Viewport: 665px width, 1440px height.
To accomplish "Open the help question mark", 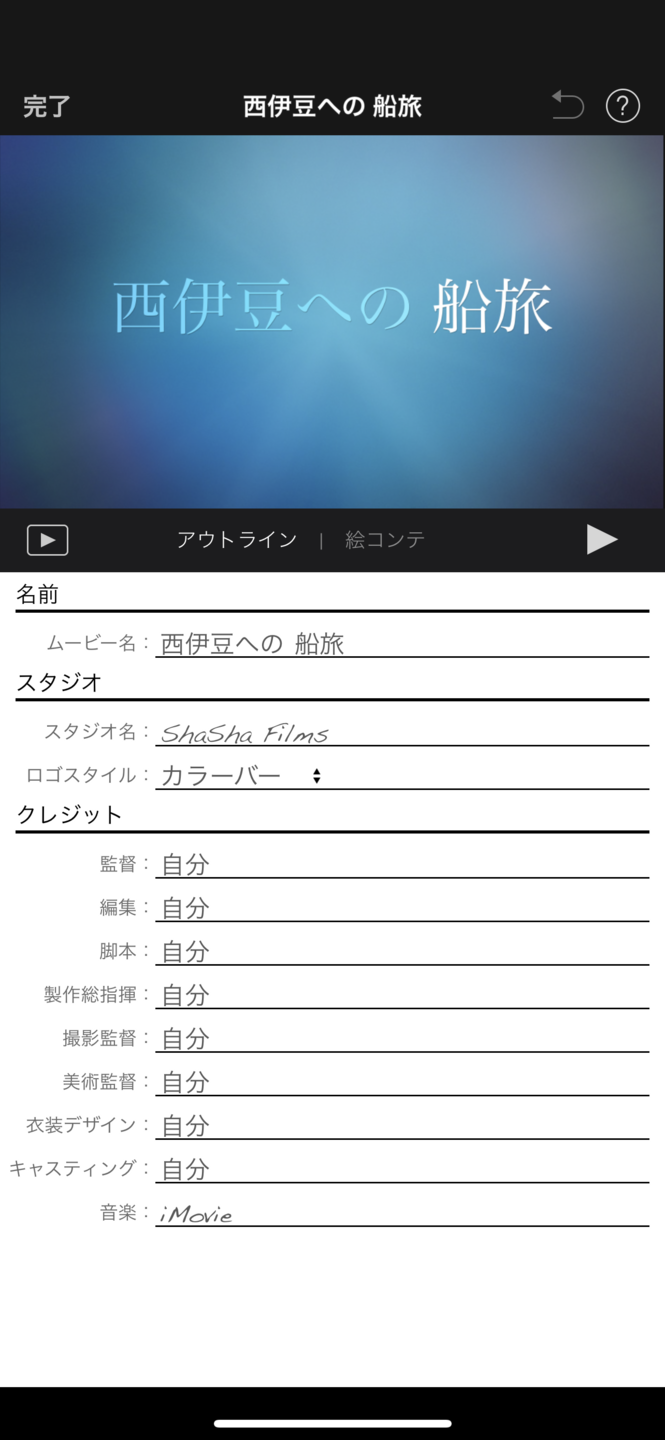I will pos(622,105).
